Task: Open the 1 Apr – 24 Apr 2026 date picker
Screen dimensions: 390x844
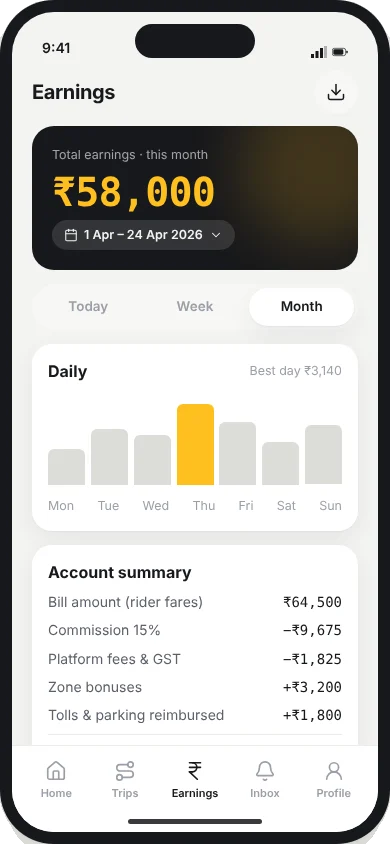Action: point(143,235)
